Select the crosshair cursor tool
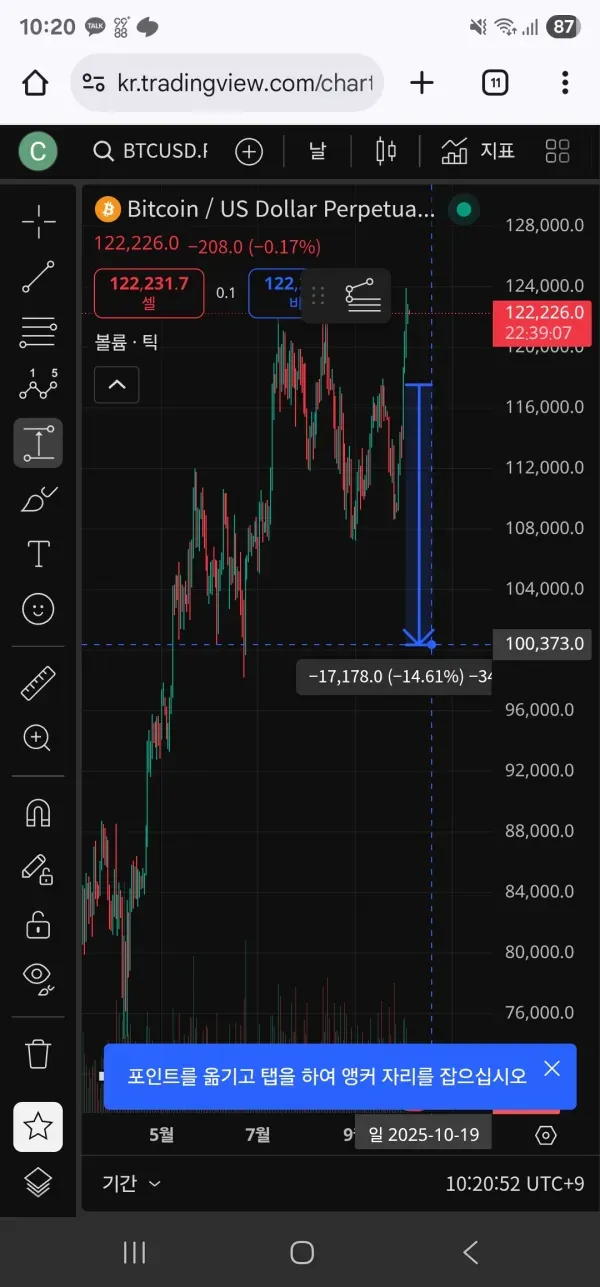Image resolution: width=600 pixels, height=1287 pixels. click(x=38, y=222)
